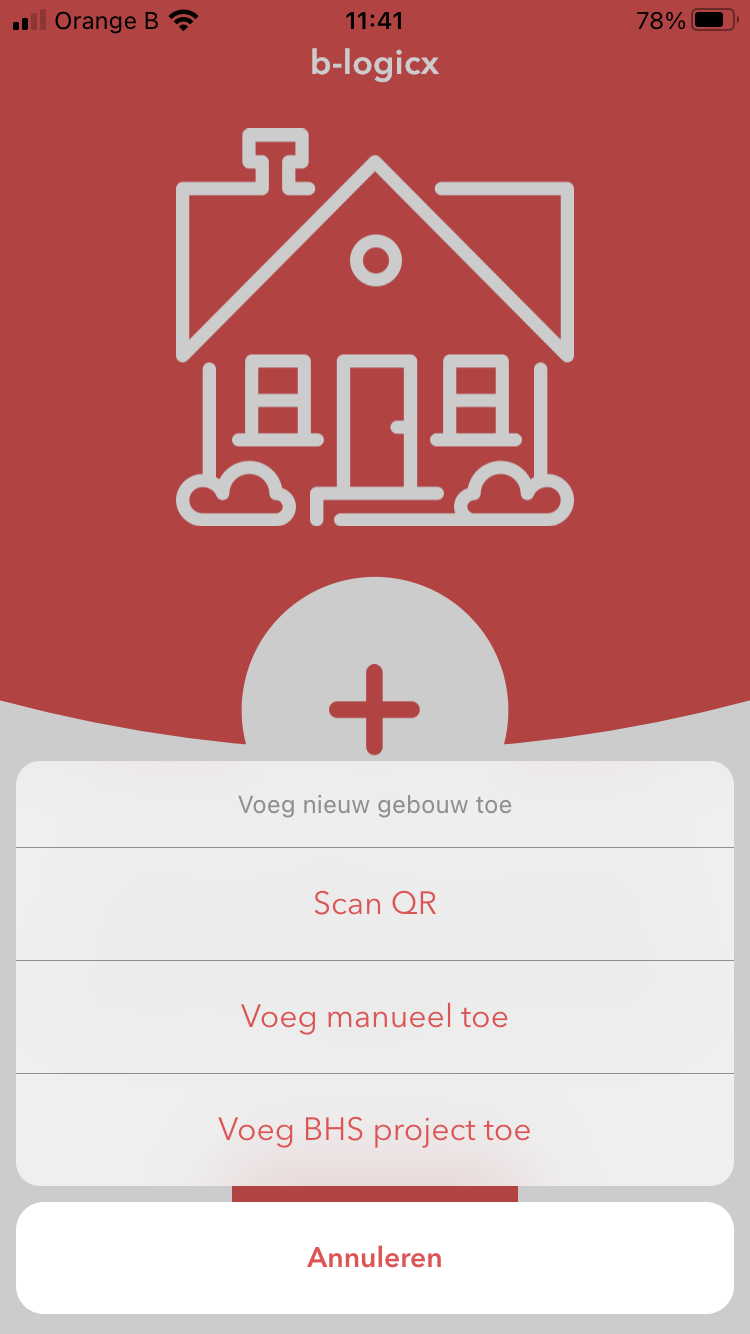The width and height of the screenshot is (750, 1334).
Task: Select Voeg BHS project toe
Action: click(375, 1130)
